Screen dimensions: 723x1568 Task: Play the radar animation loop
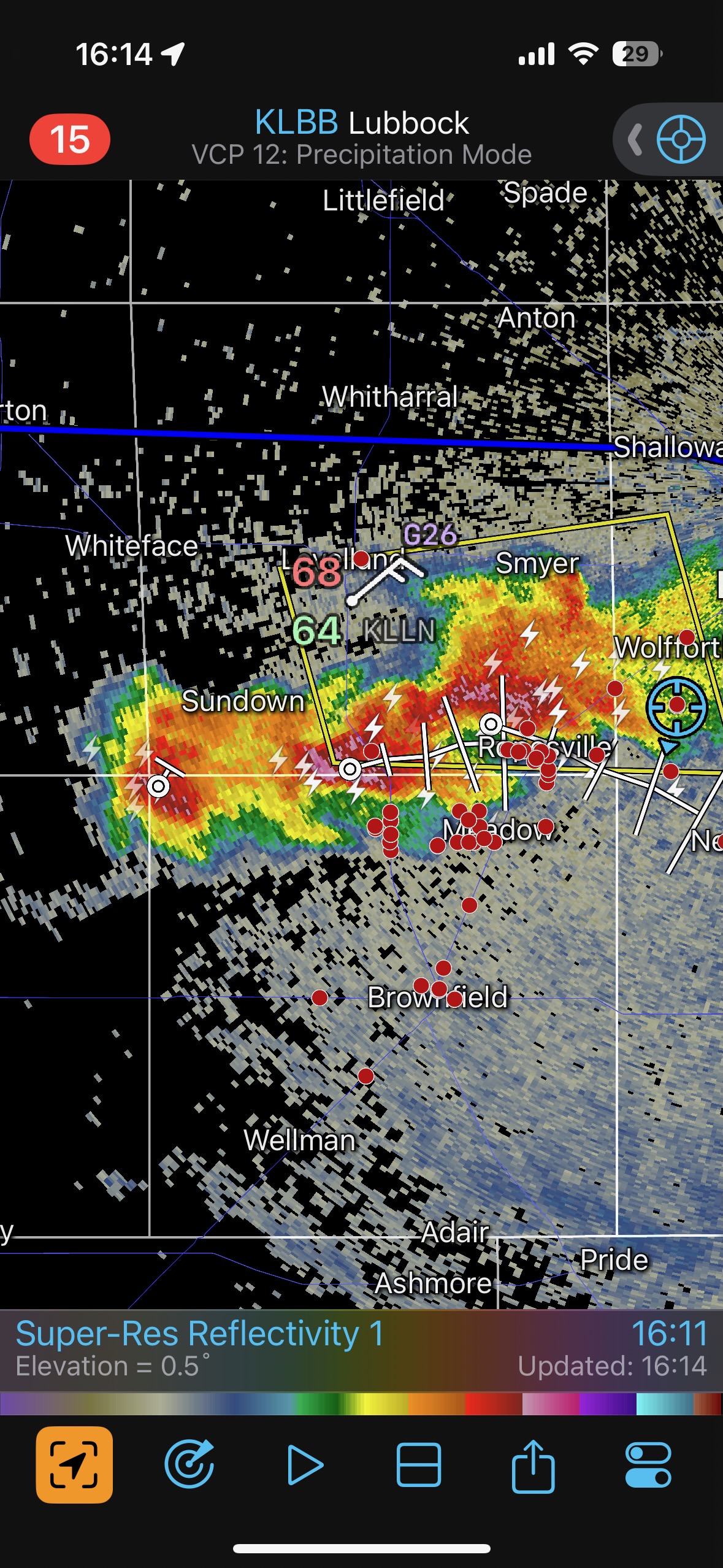304,1465
